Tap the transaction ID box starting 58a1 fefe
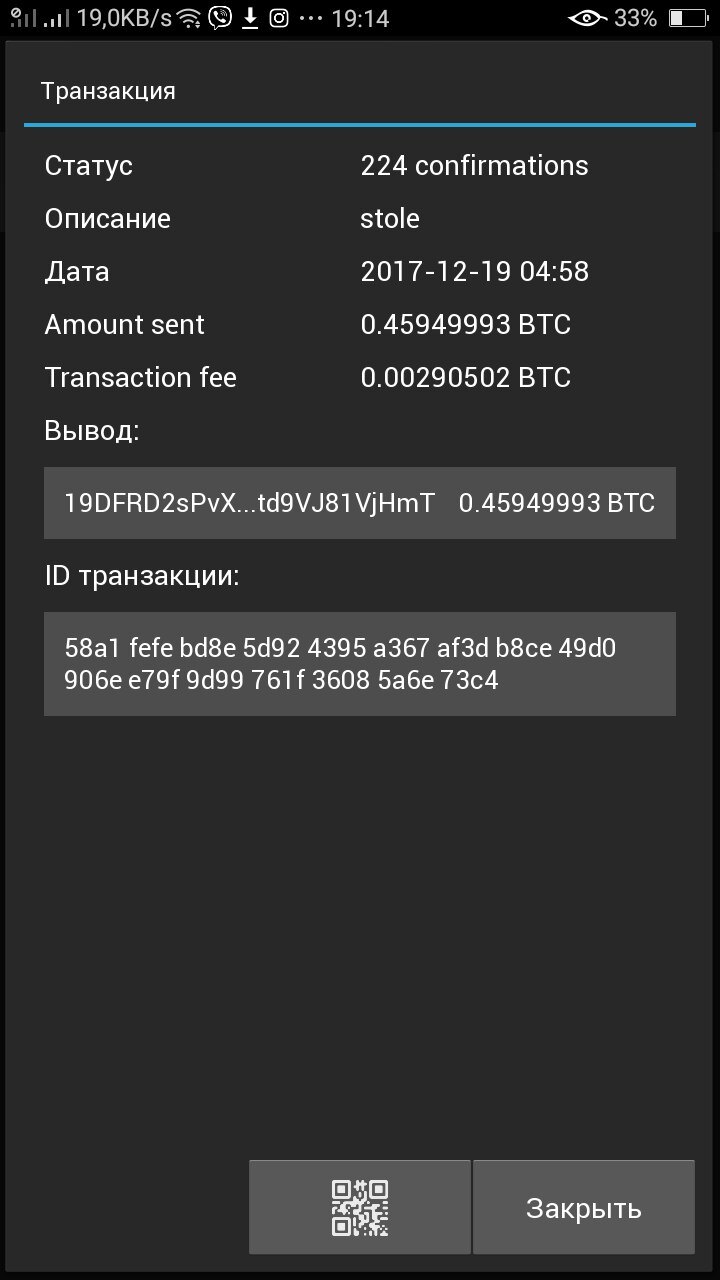 [x=359, y=664]
